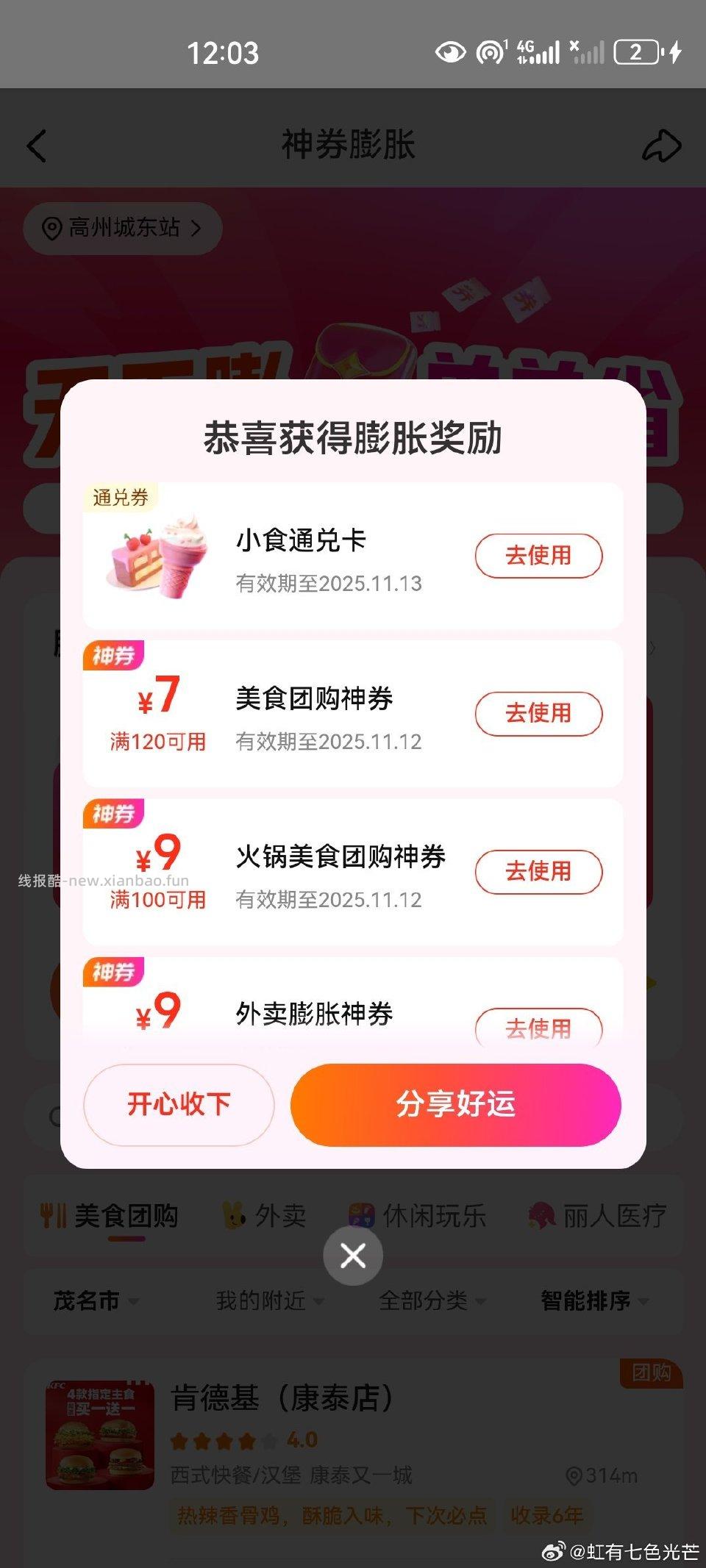
Task: Tap the 分享好运 gradient button
Action: 454,1105
